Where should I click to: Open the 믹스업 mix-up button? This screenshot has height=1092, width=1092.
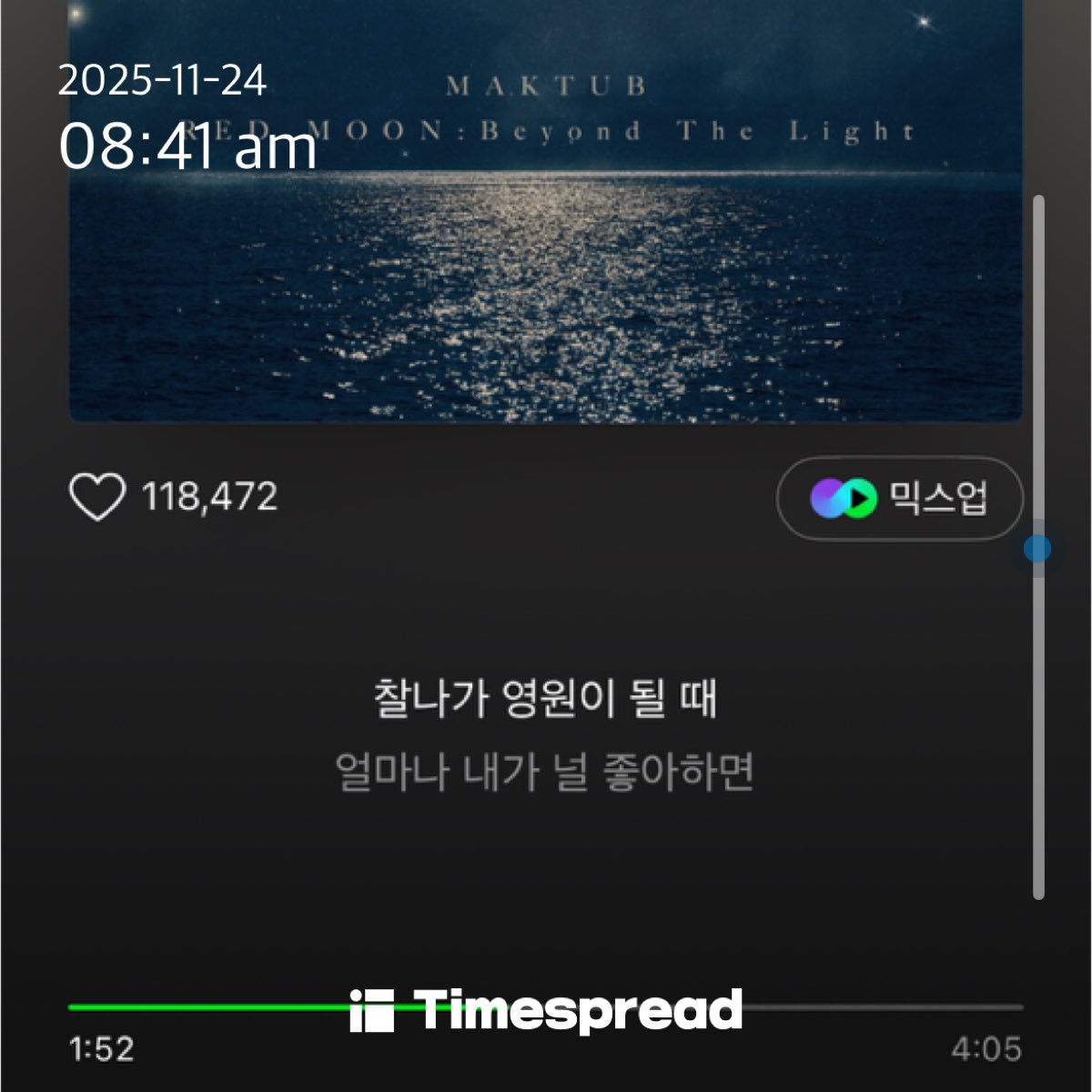point(899,499)
